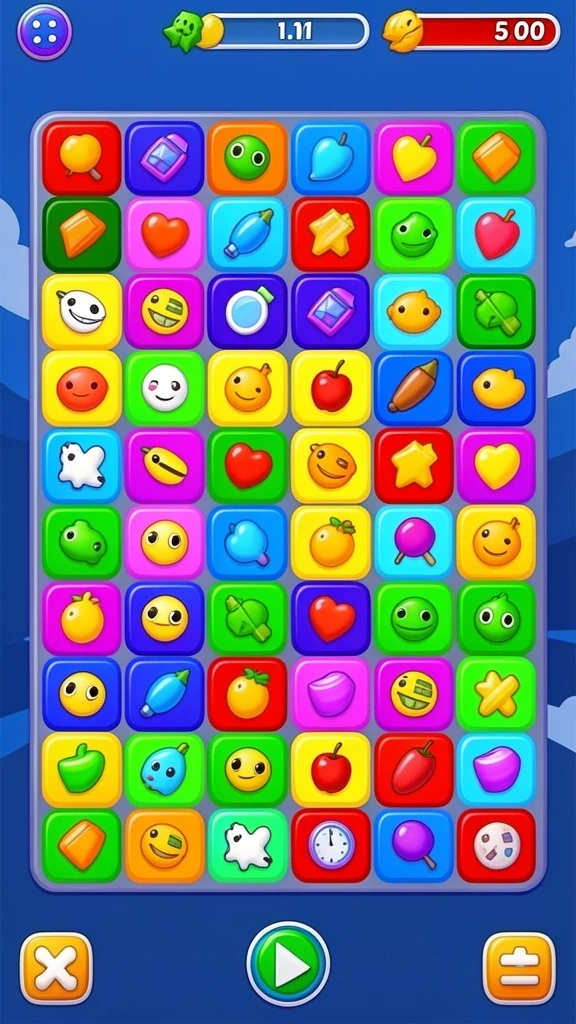Tap the orange plus-minus button
This screenshot has height=1024, width=576.
(519, 968)
